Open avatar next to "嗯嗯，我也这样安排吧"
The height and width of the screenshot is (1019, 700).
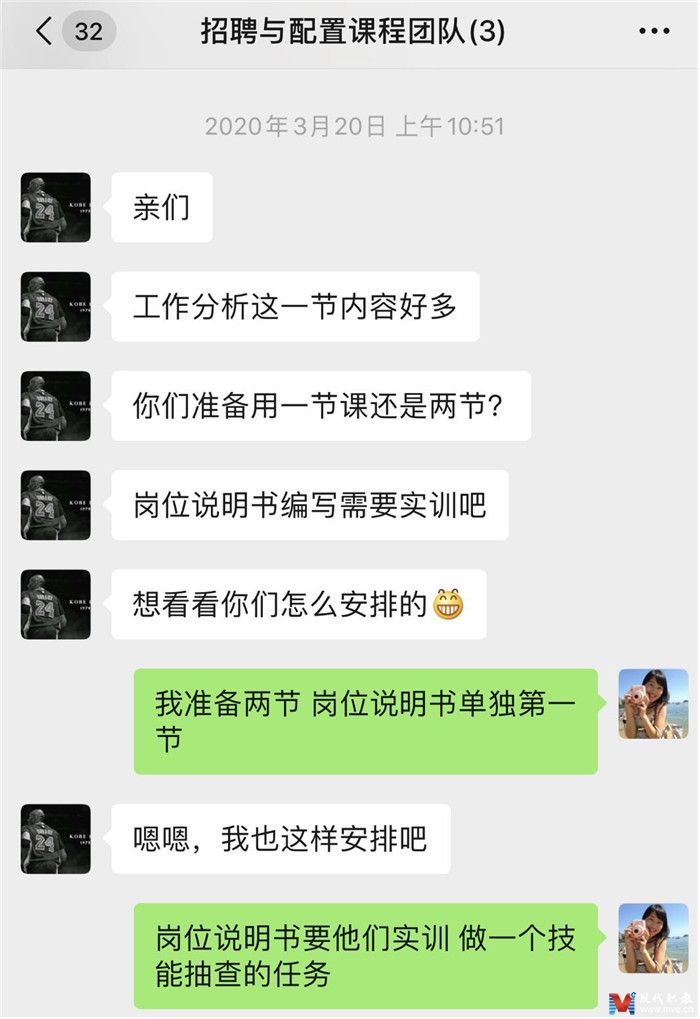(x=56, y=839)
